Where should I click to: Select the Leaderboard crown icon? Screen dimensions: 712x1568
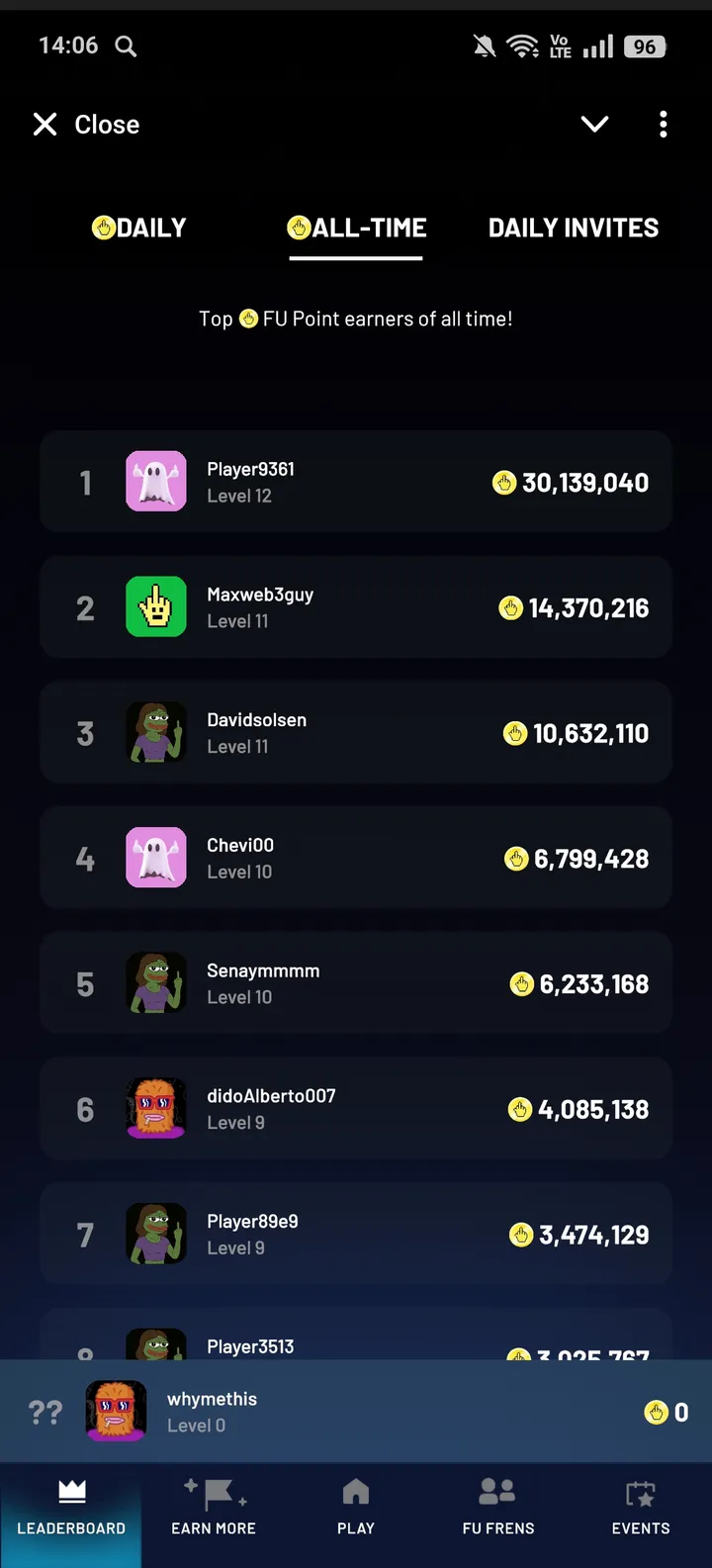(69, 1489)
